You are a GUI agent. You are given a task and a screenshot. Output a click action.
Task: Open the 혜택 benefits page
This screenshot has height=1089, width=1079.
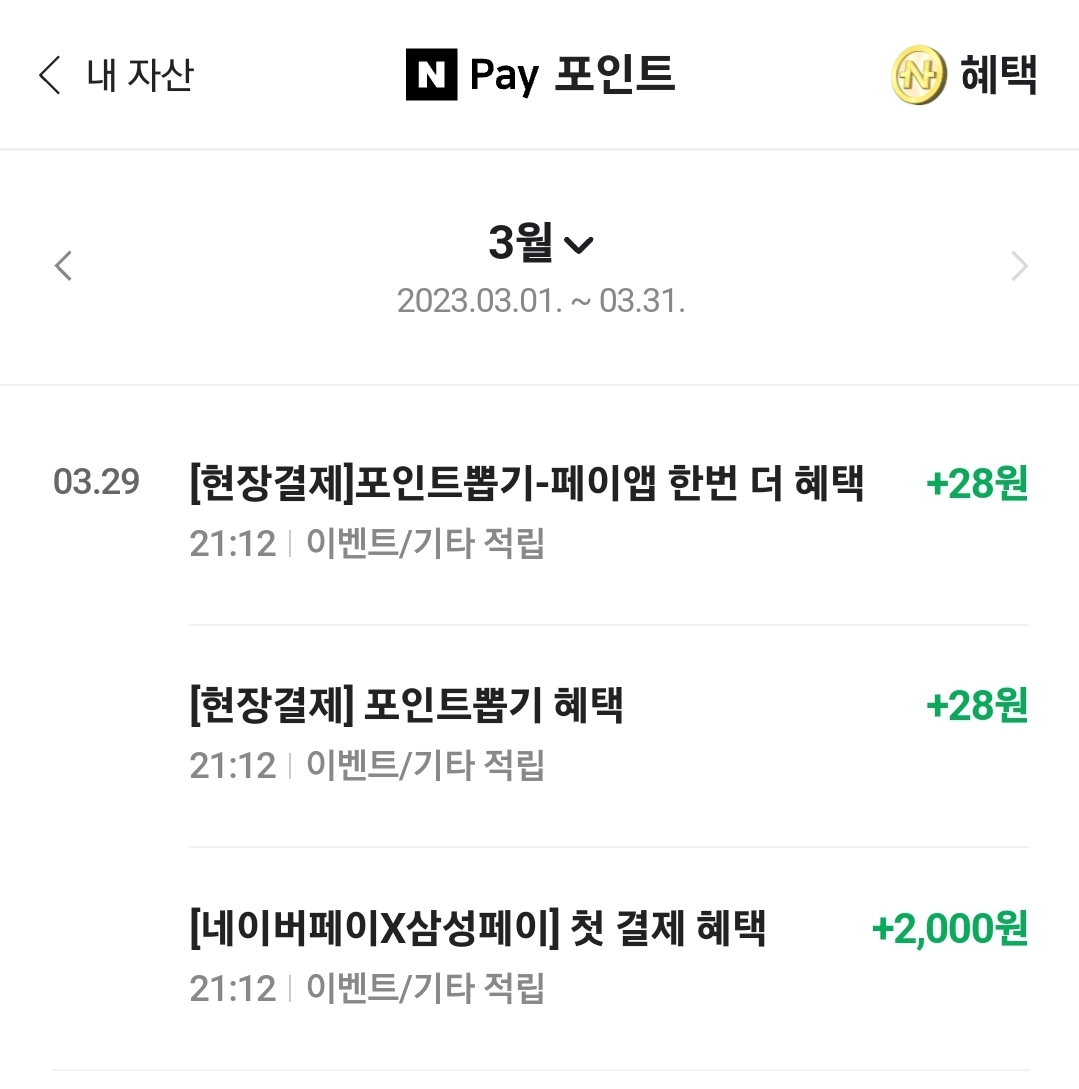click(964, 76)
